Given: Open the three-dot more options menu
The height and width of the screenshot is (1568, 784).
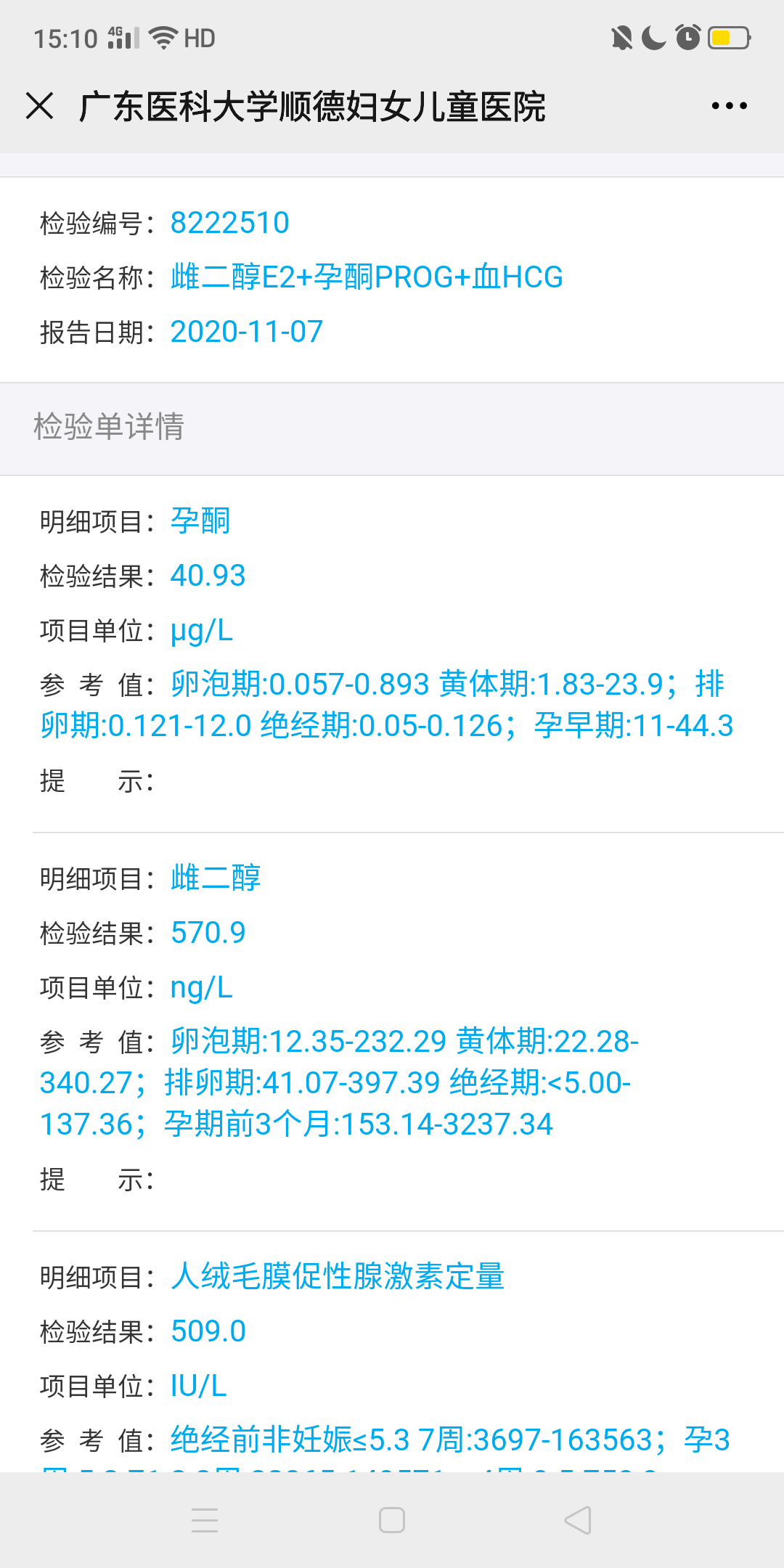Looking at the screenshot, I should [728, 105].
